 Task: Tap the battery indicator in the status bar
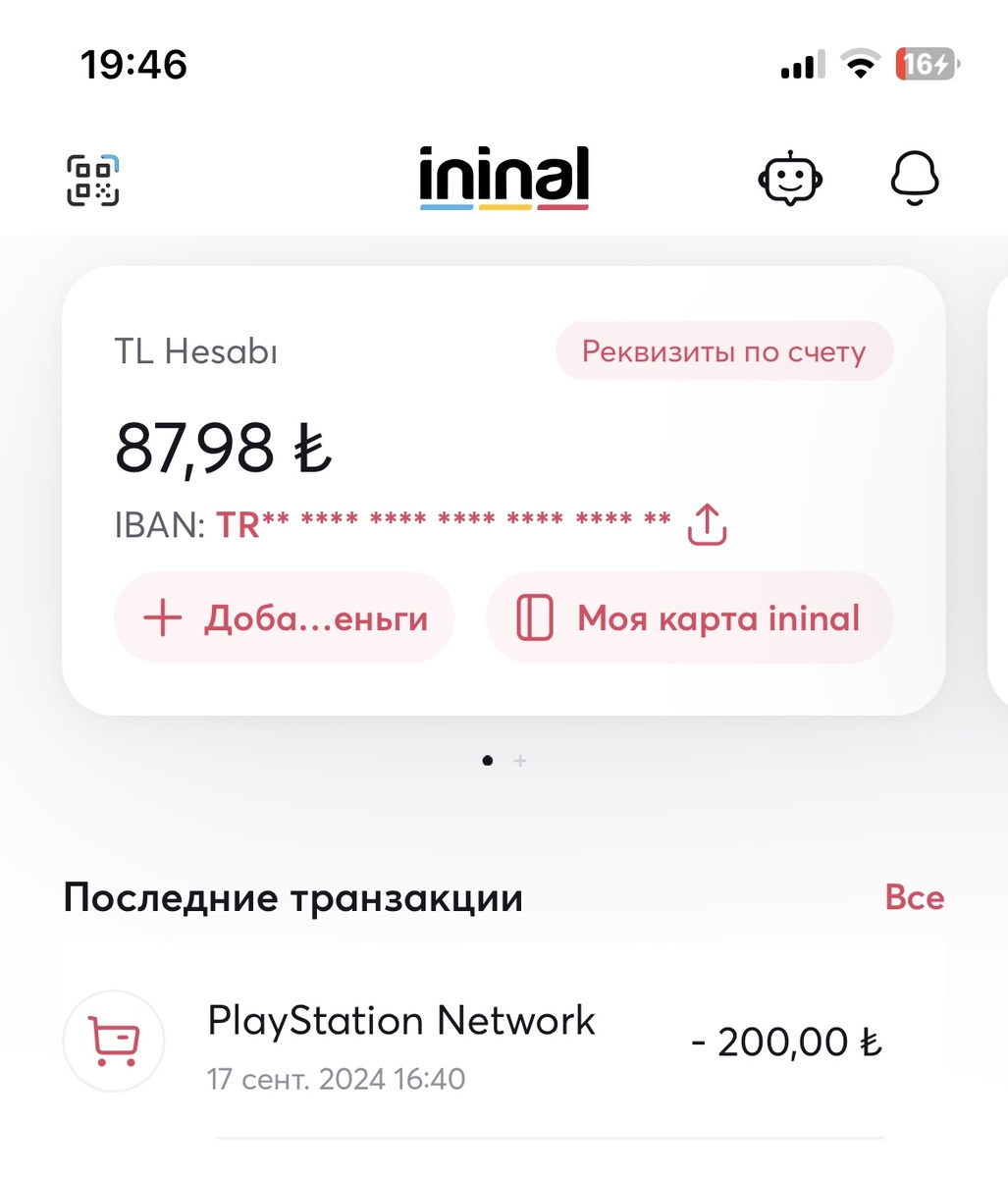click(924, 64)
